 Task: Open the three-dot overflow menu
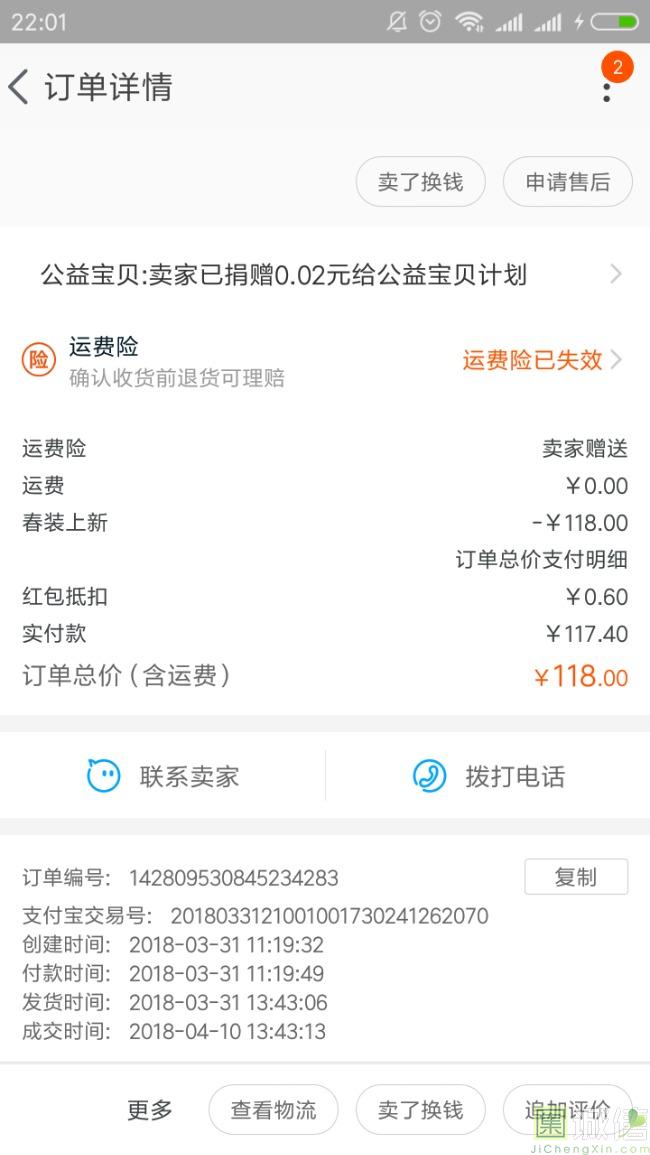pyautogui.click(x=606, y=90)
